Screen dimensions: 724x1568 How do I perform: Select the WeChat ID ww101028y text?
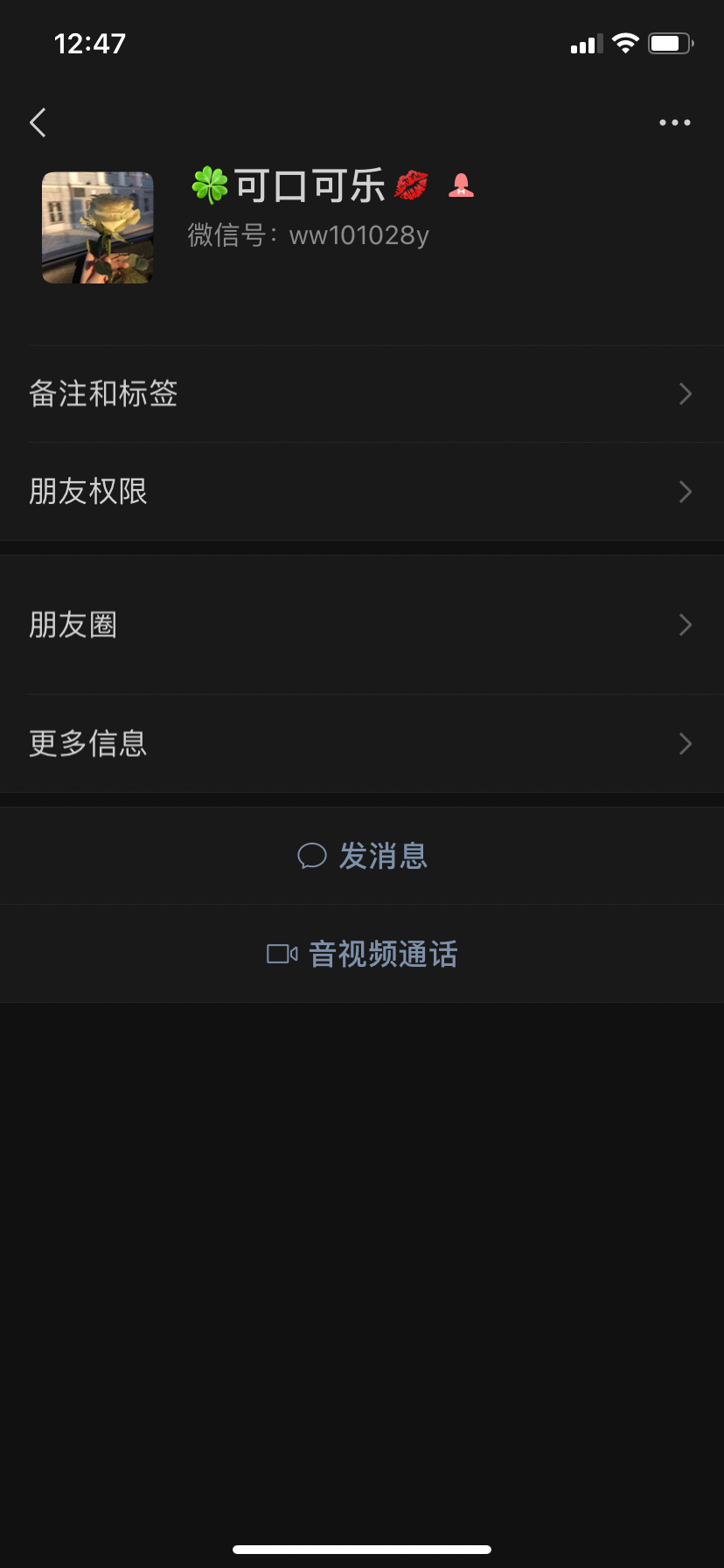[x=359, y=234]
